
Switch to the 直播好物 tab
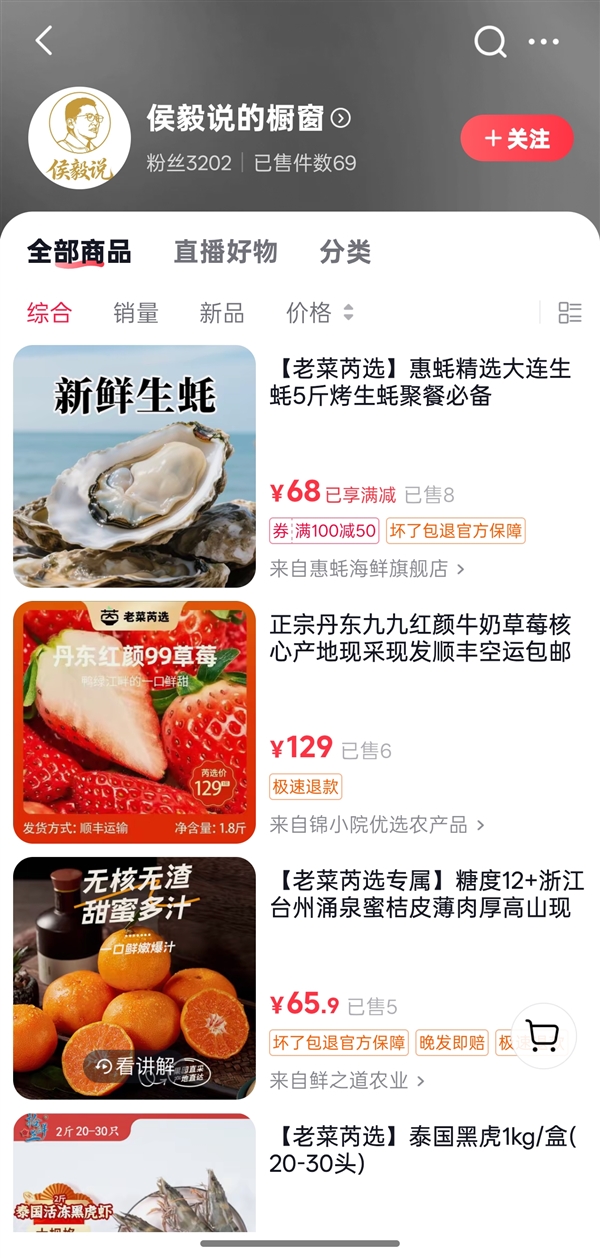(x=225, y=252)
